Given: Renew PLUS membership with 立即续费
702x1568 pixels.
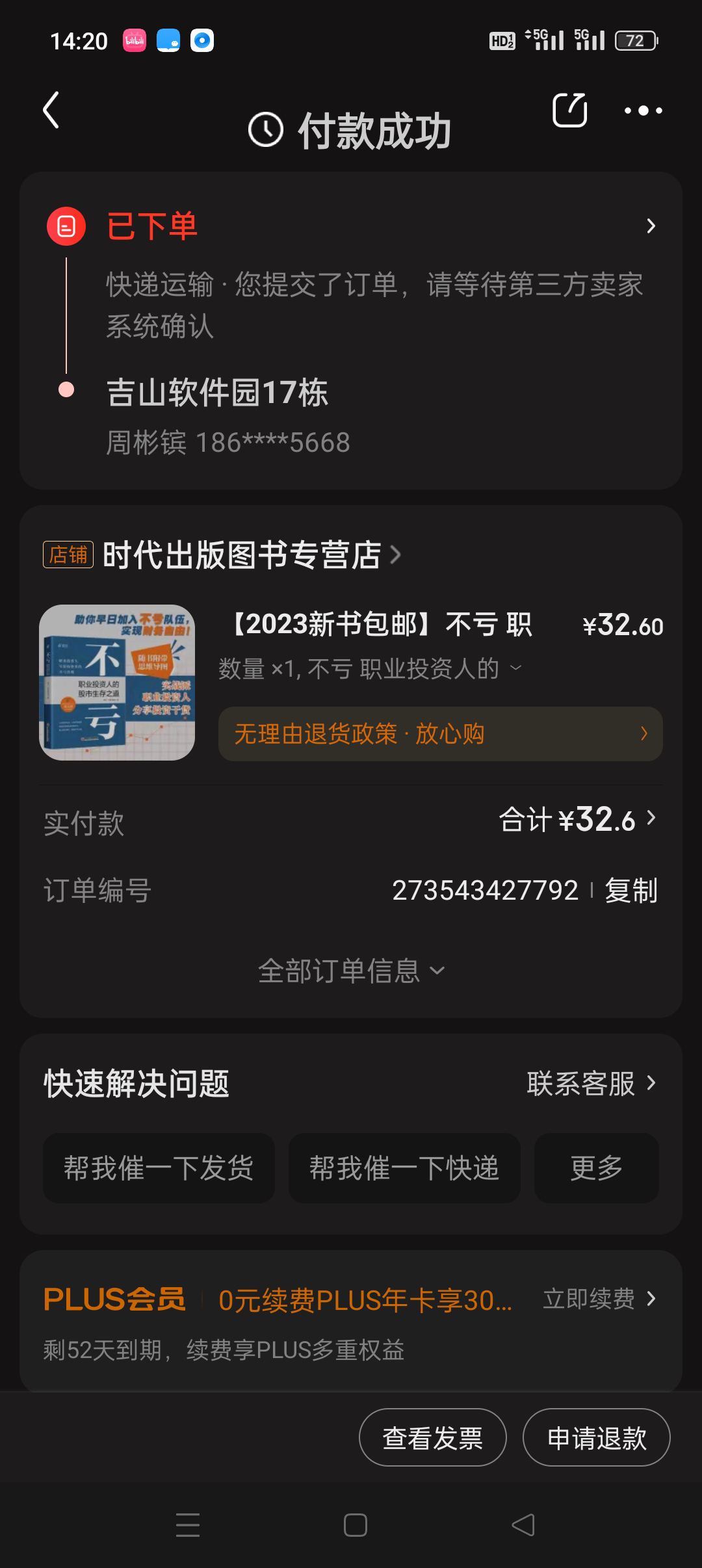Looking at the screenshot, I should [598, 1299].
